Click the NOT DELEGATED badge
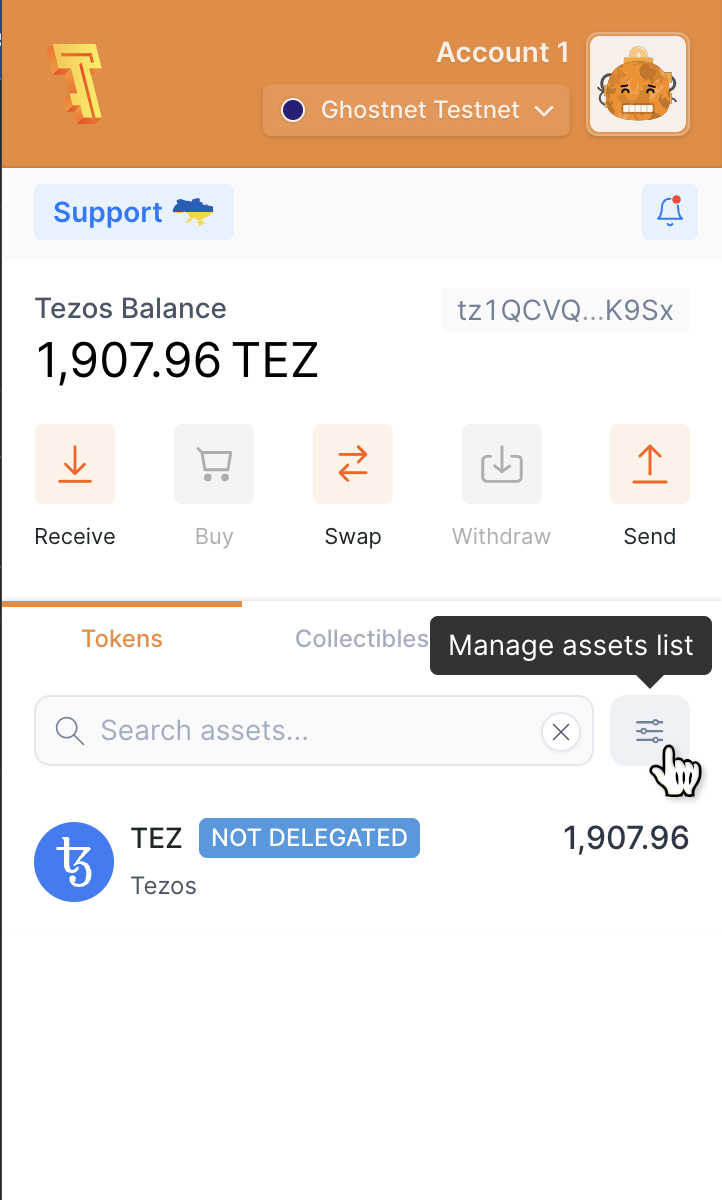 coord(309,838)
